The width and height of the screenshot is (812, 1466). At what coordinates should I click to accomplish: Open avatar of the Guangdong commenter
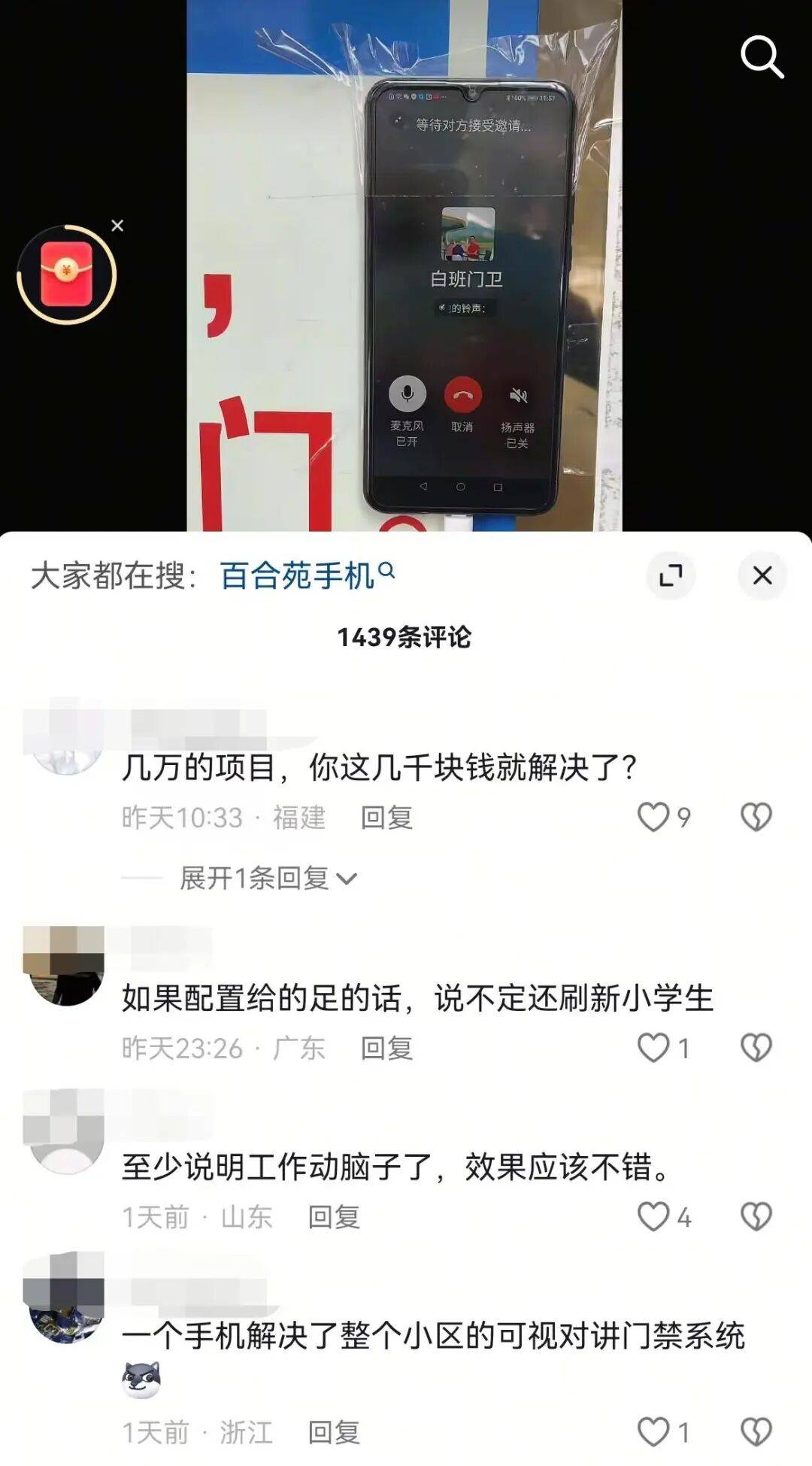pos(65,967)
